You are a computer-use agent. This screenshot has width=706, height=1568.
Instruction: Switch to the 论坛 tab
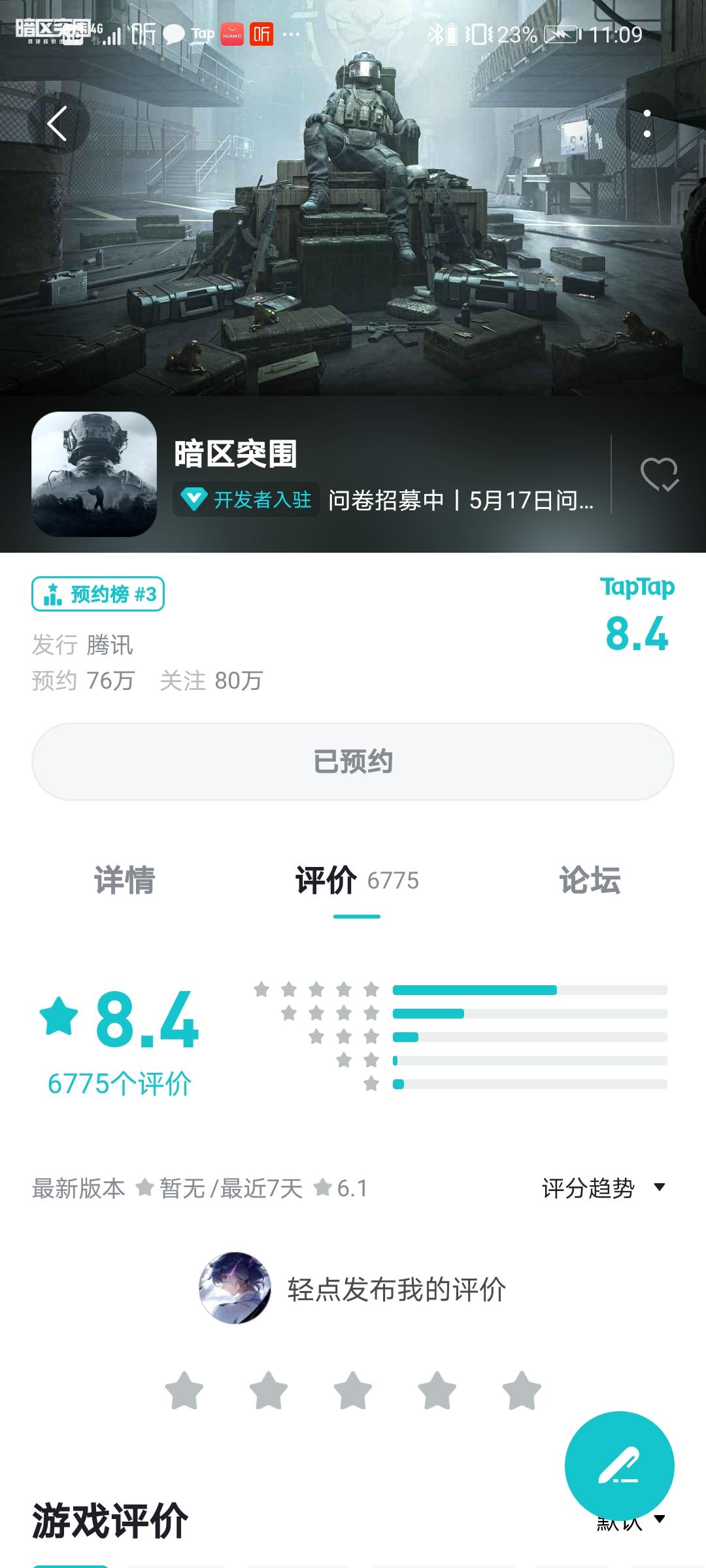click(x=590, y=880)
